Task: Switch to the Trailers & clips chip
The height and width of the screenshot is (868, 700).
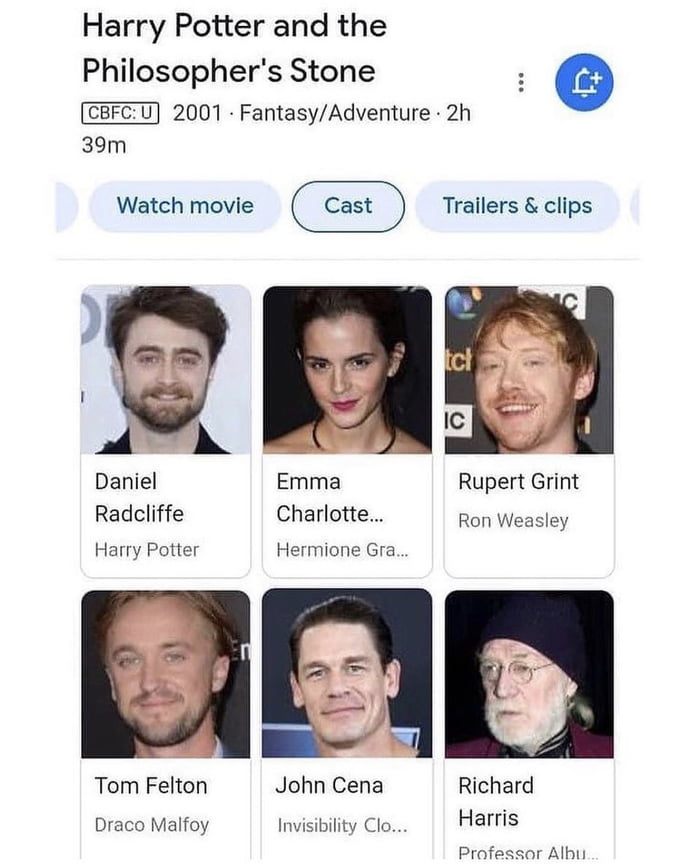Action: [x=517, y=206]
